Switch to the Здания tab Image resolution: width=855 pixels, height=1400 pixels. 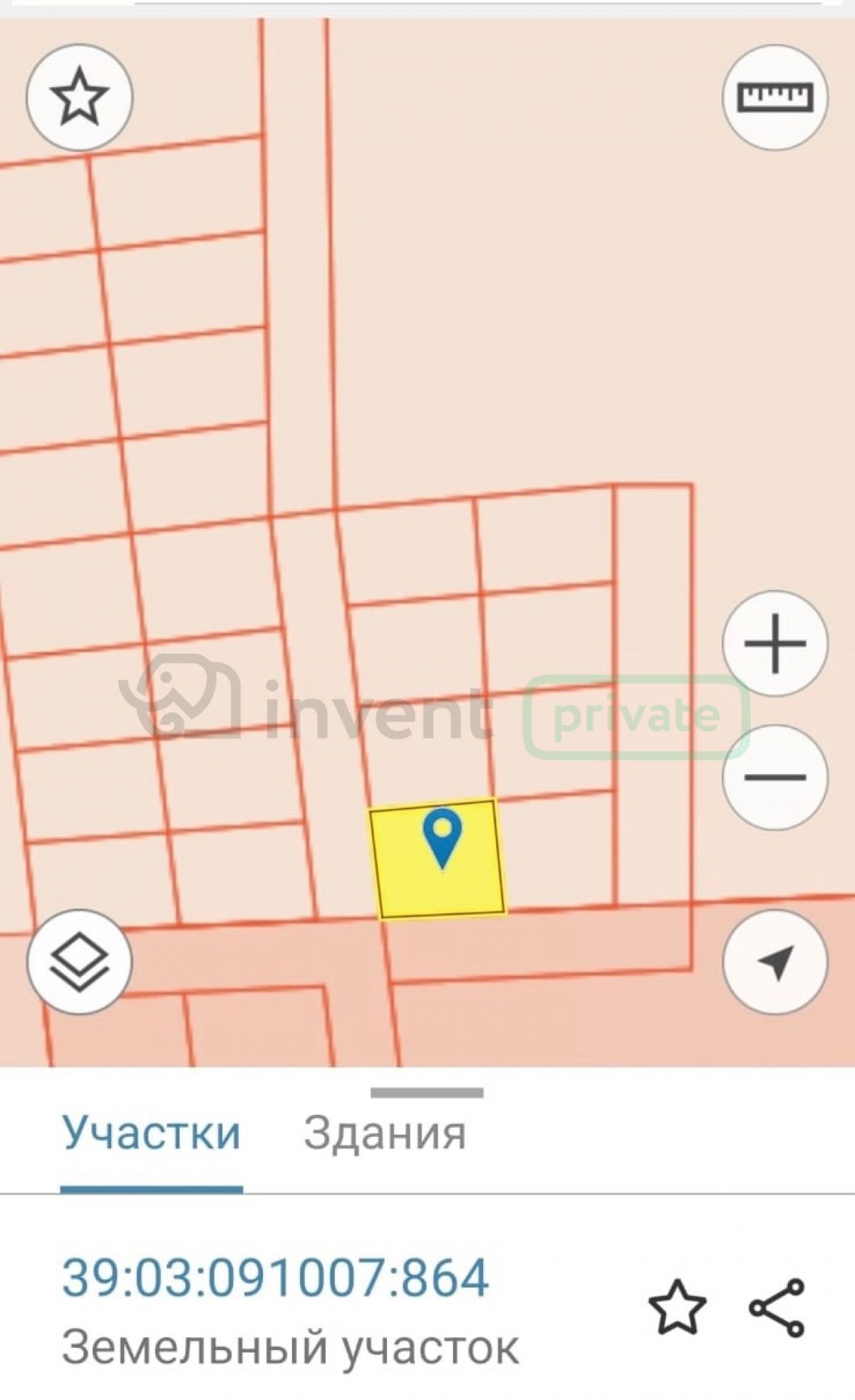click(x=385, y=1132)
